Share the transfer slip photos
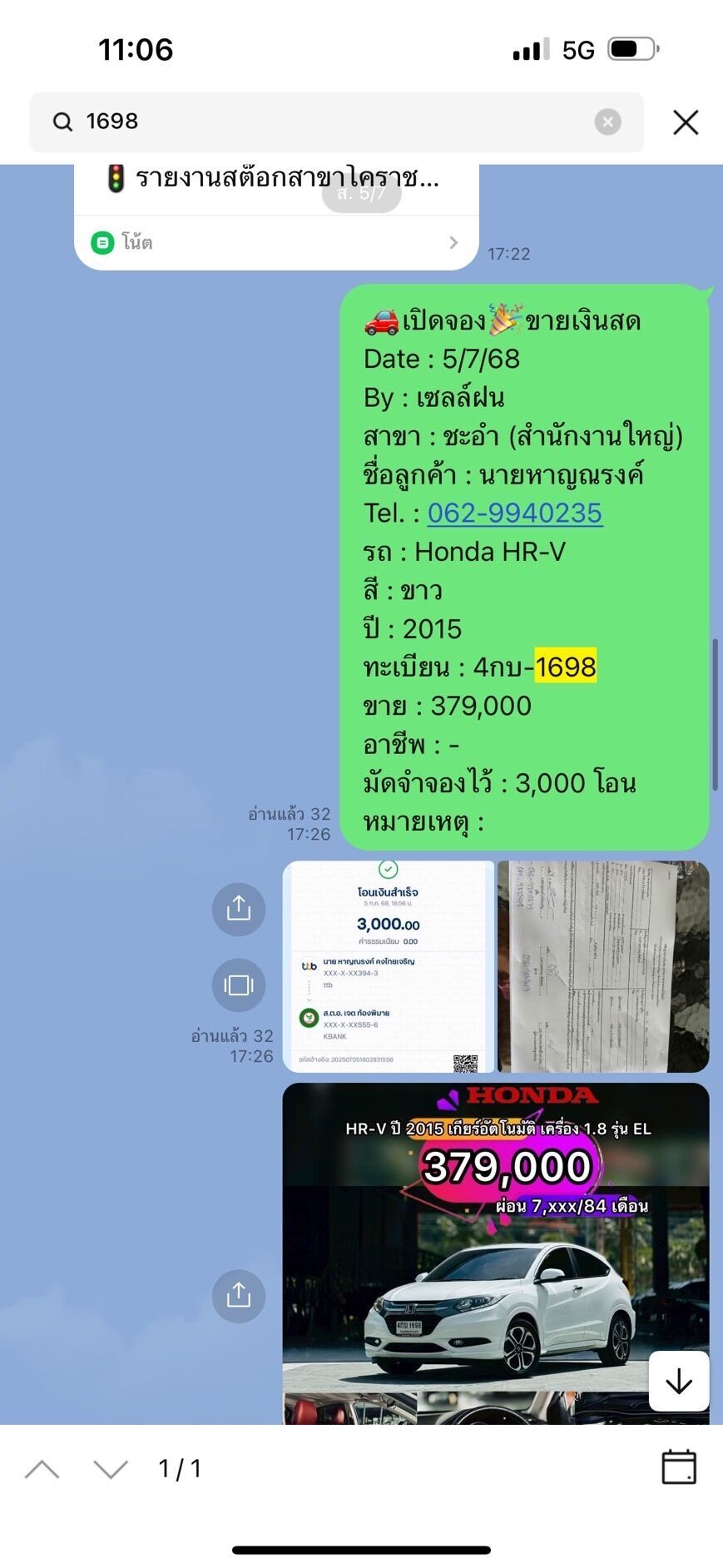Image resolution: width=723 pixels, height=1568 pixels. [x=239, y=909]
